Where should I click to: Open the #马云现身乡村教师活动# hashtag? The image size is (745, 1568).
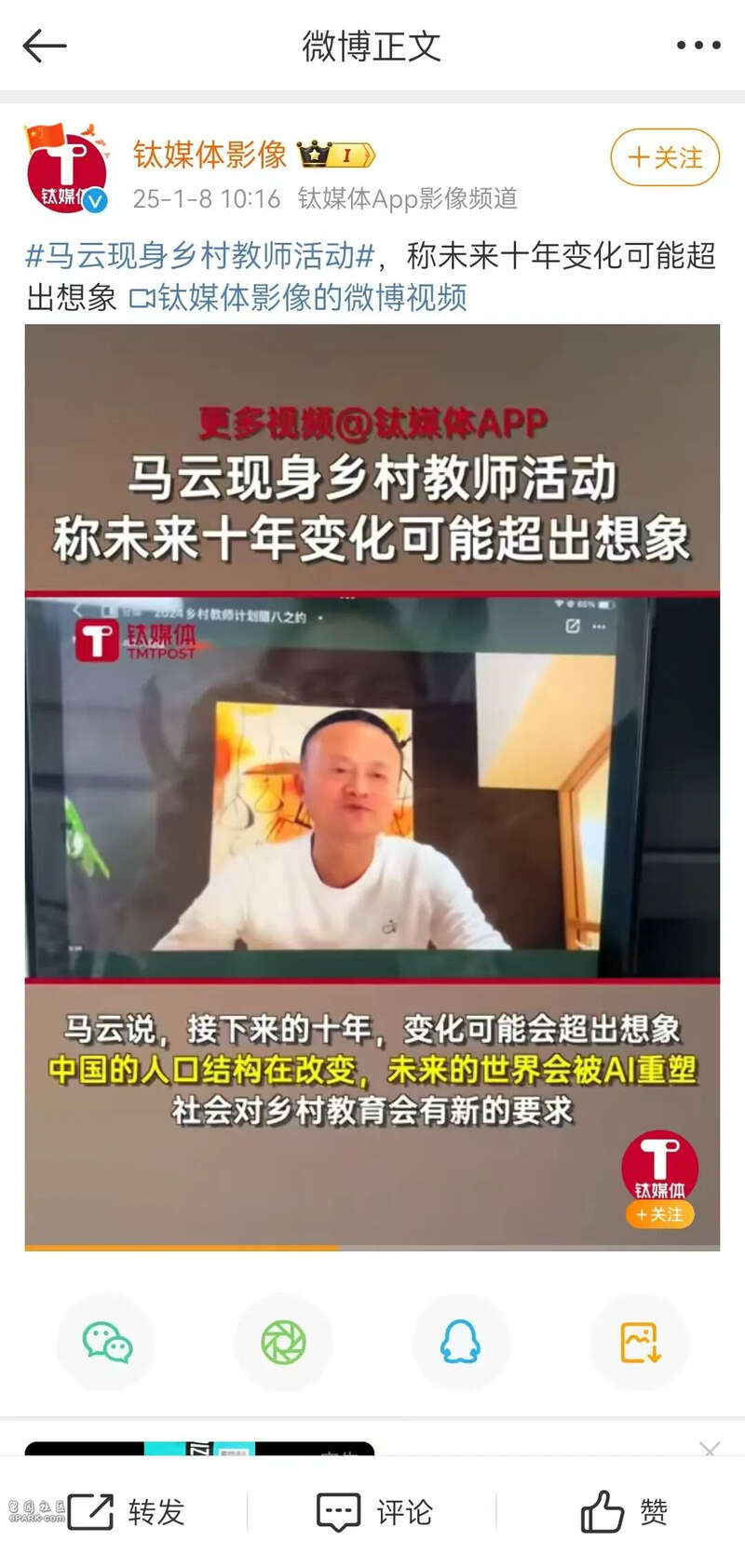pos(200,255)
